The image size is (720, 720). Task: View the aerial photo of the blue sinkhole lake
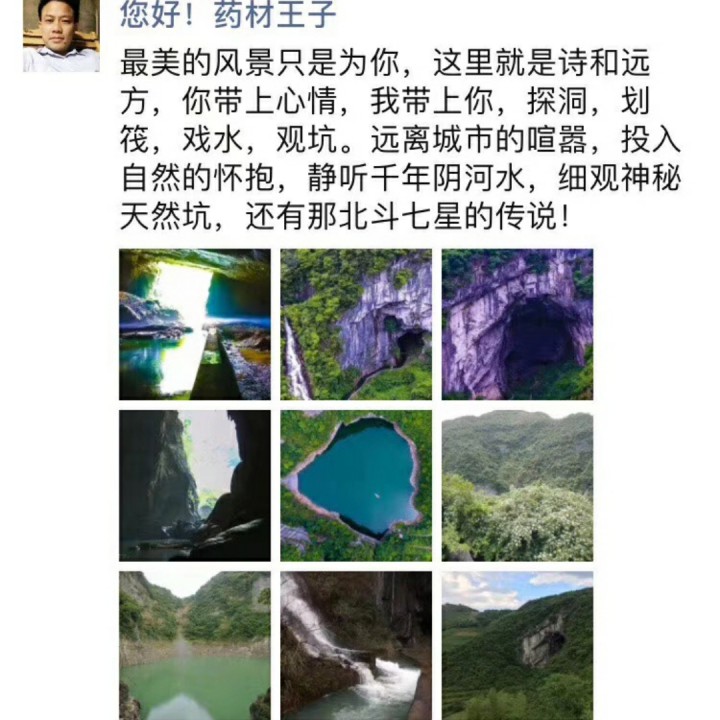(356, 485)
